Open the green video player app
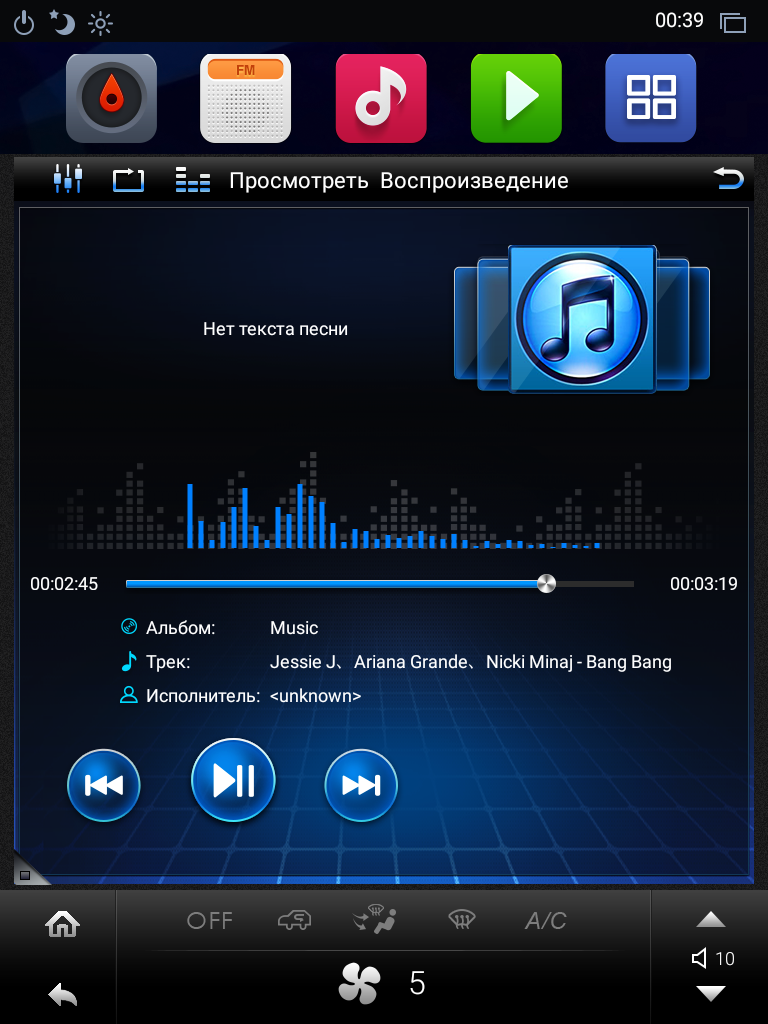 point(516,98)
